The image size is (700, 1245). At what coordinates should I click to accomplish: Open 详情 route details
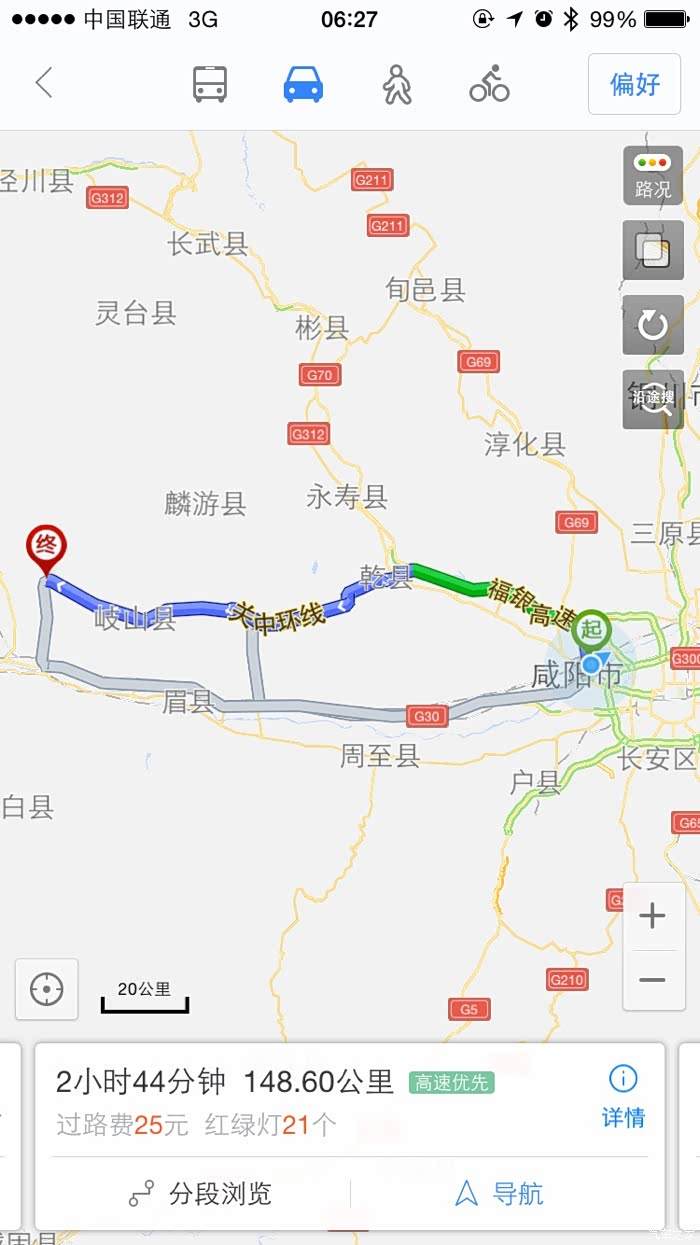point(623,1097)
